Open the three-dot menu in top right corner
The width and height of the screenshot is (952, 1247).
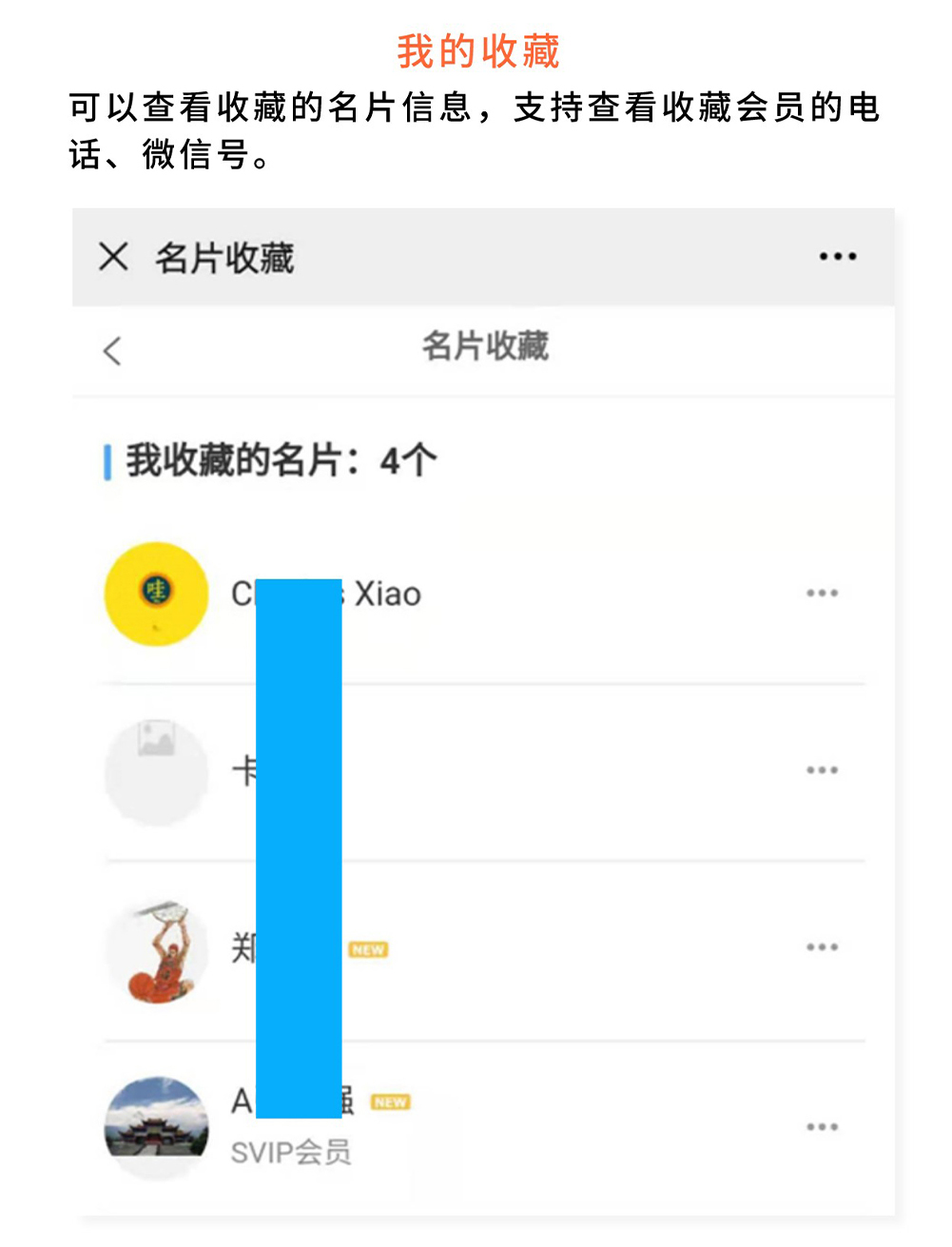839,256
